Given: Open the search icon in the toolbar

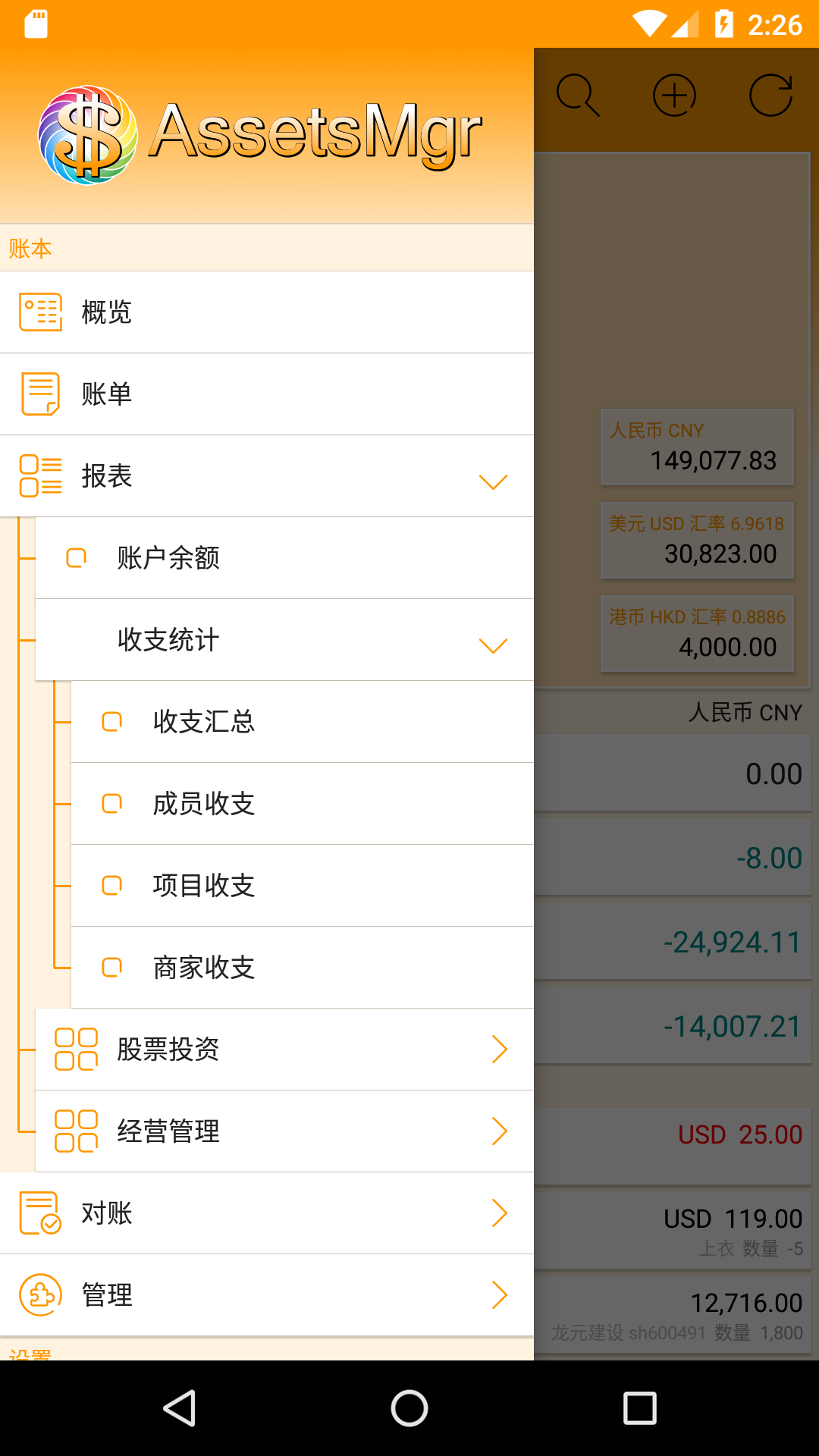Looking at the screenshot, I should click(x=579, y=93).
